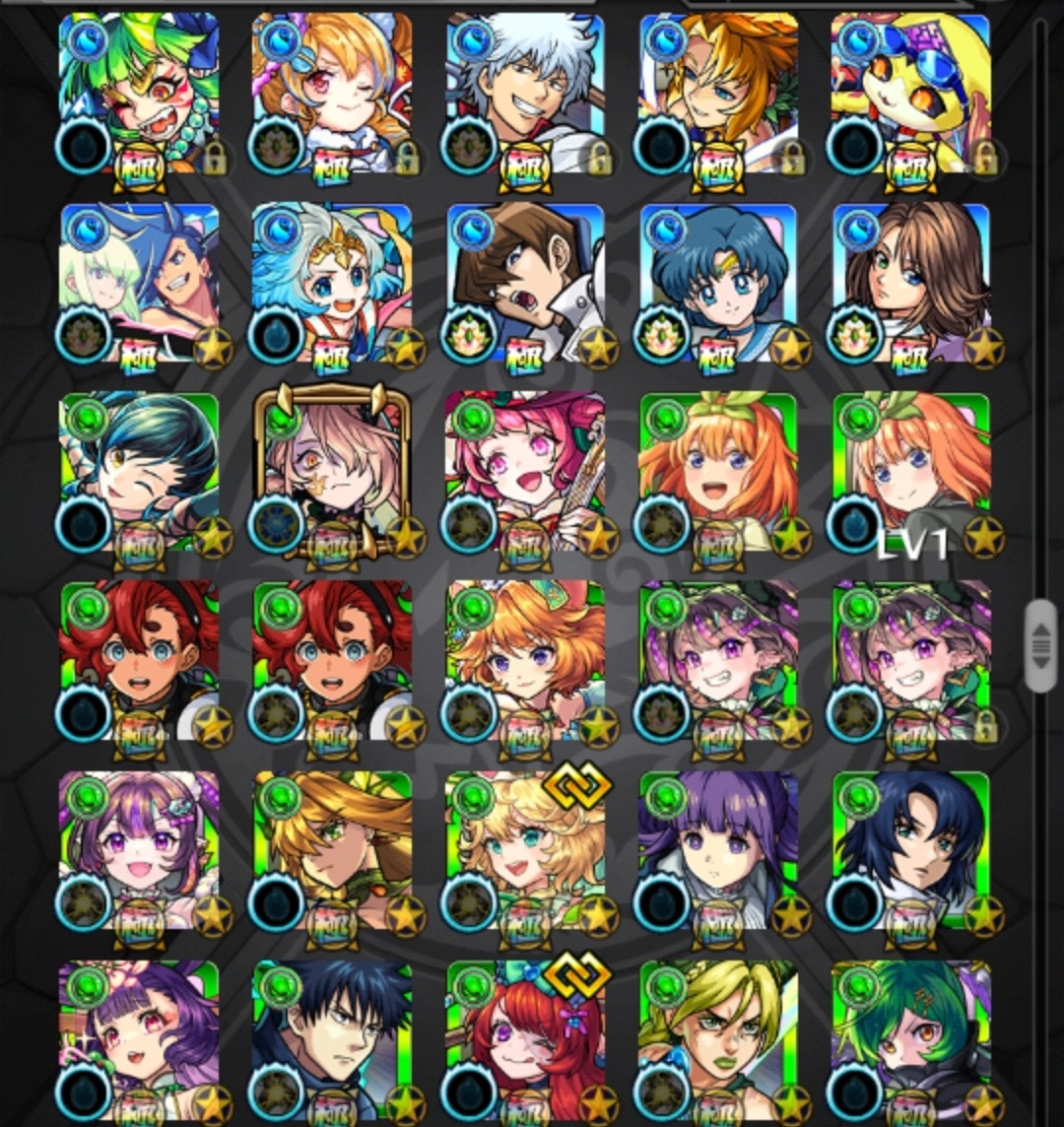Open the curly blonde girl with link badge

525,849
